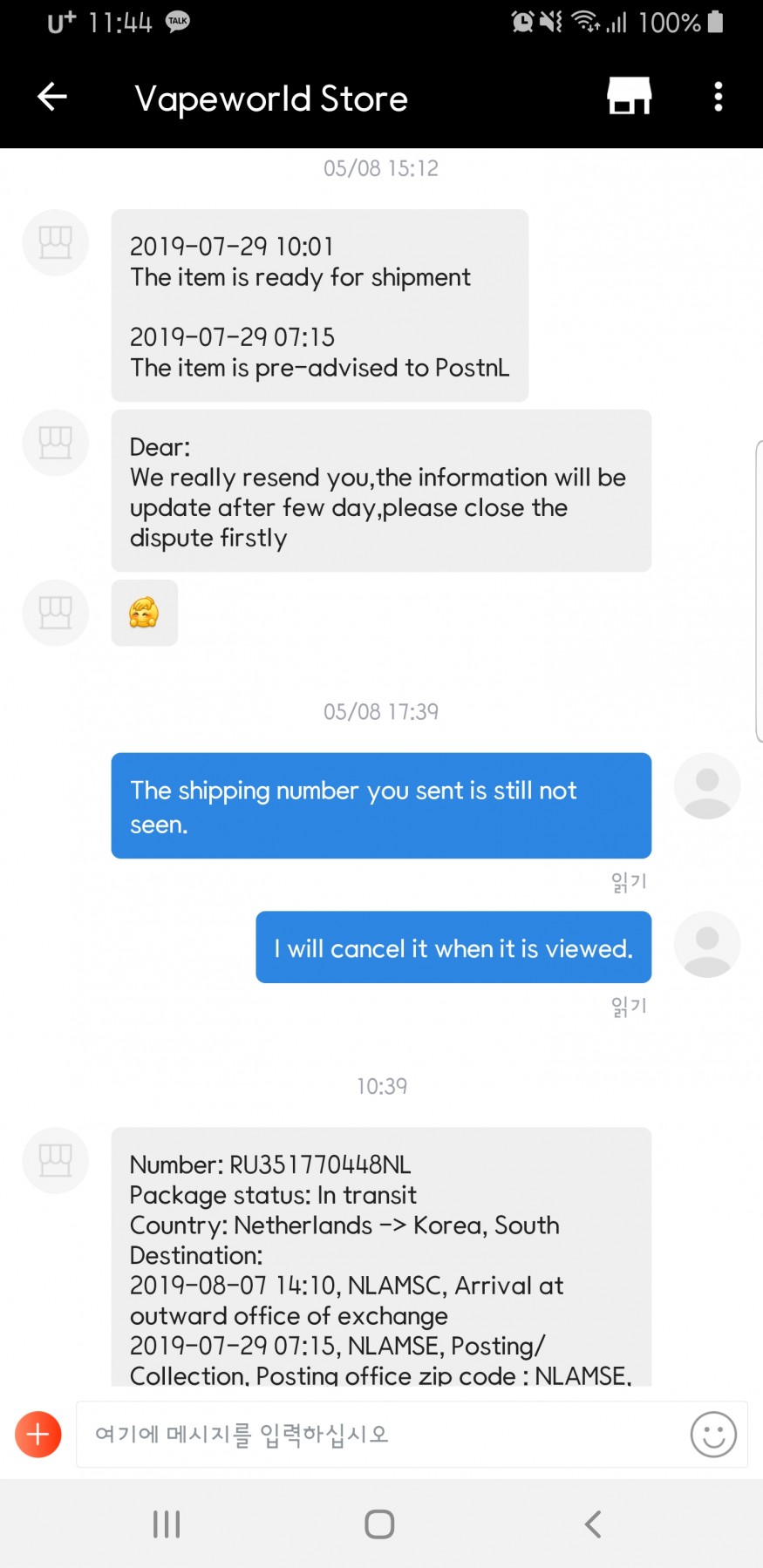Focus the message input field

pyautogui.click(x=380, y=1434)
